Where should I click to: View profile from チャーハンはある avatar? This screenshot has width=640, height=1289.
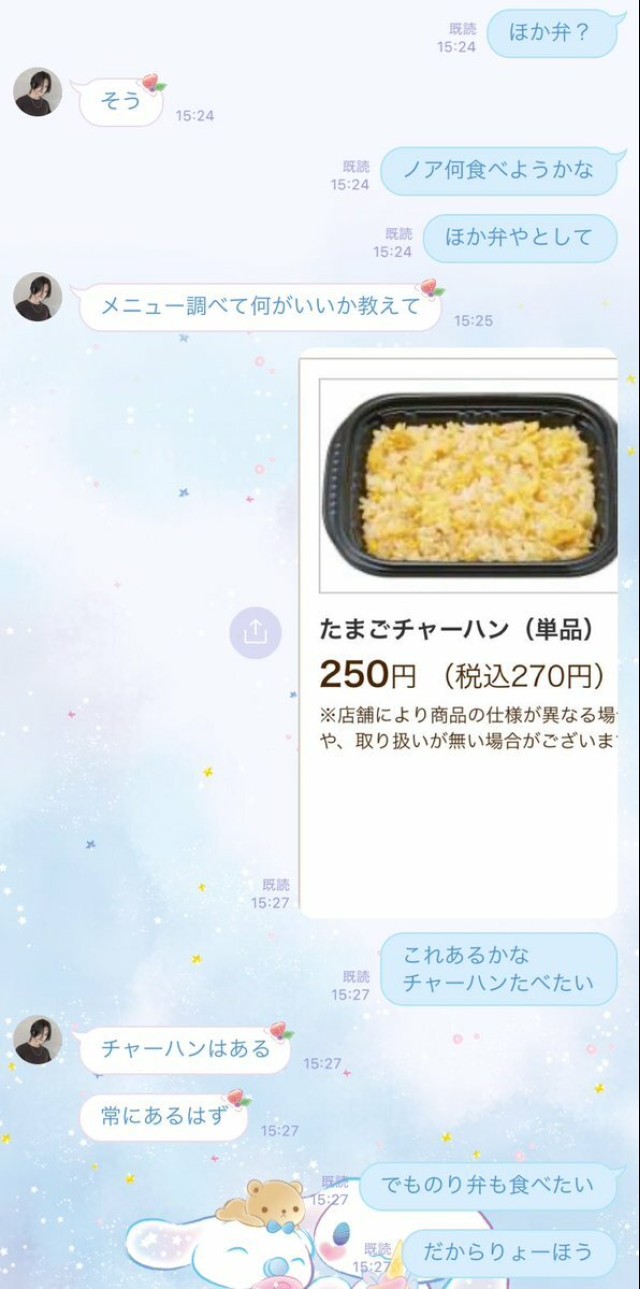(x=38, y=1040)
